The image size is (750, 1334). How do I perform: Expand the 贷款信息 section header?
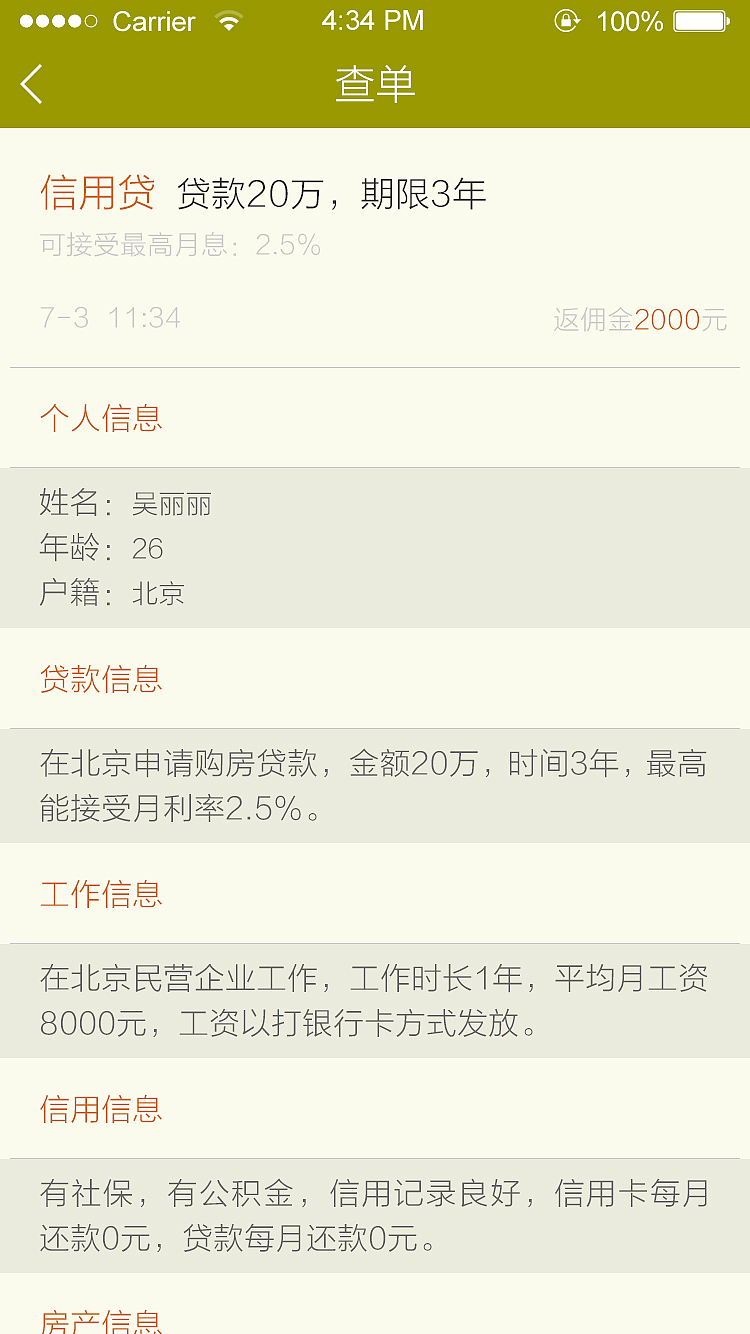[101, 679]
